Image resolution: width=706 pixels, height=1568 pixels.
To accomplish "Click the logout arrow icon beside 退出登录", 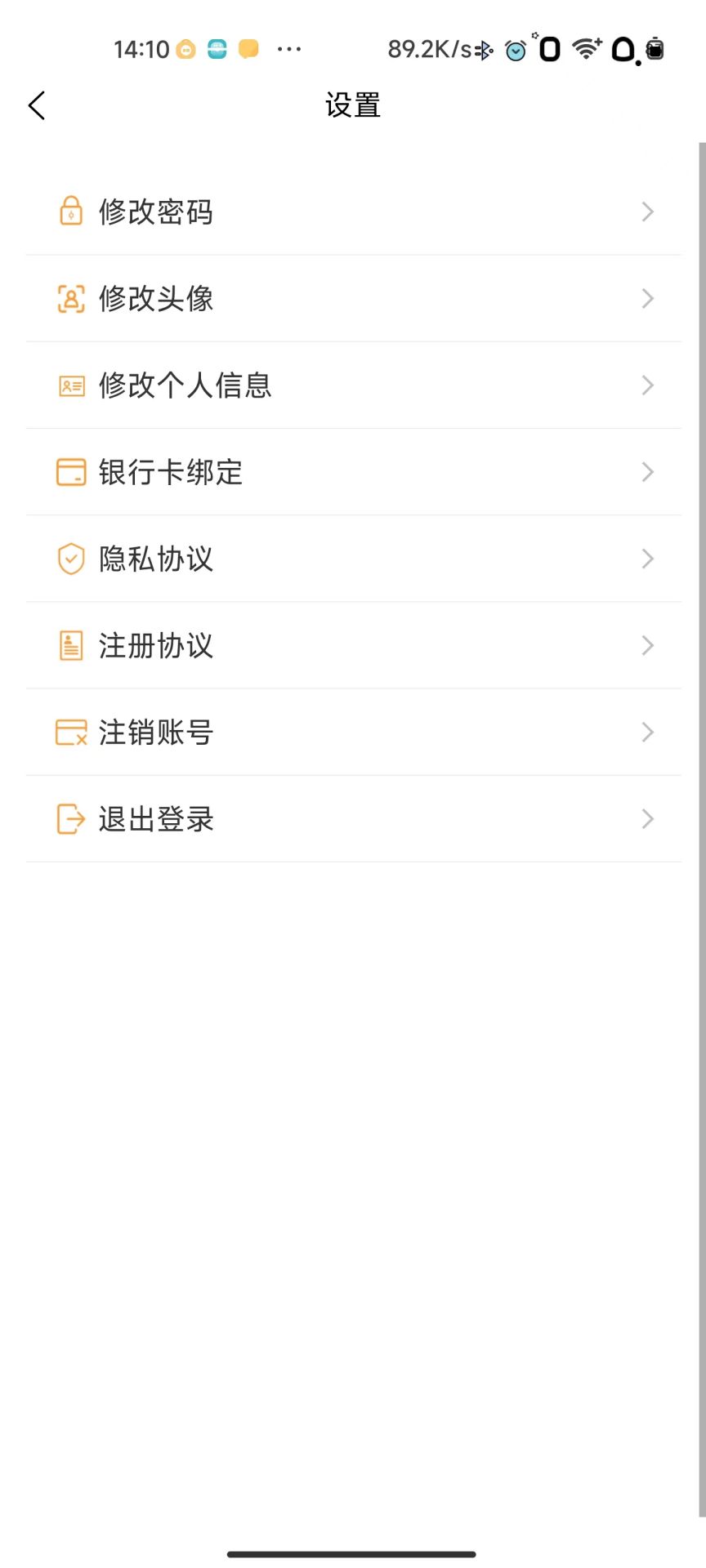I will coord(71,818).
